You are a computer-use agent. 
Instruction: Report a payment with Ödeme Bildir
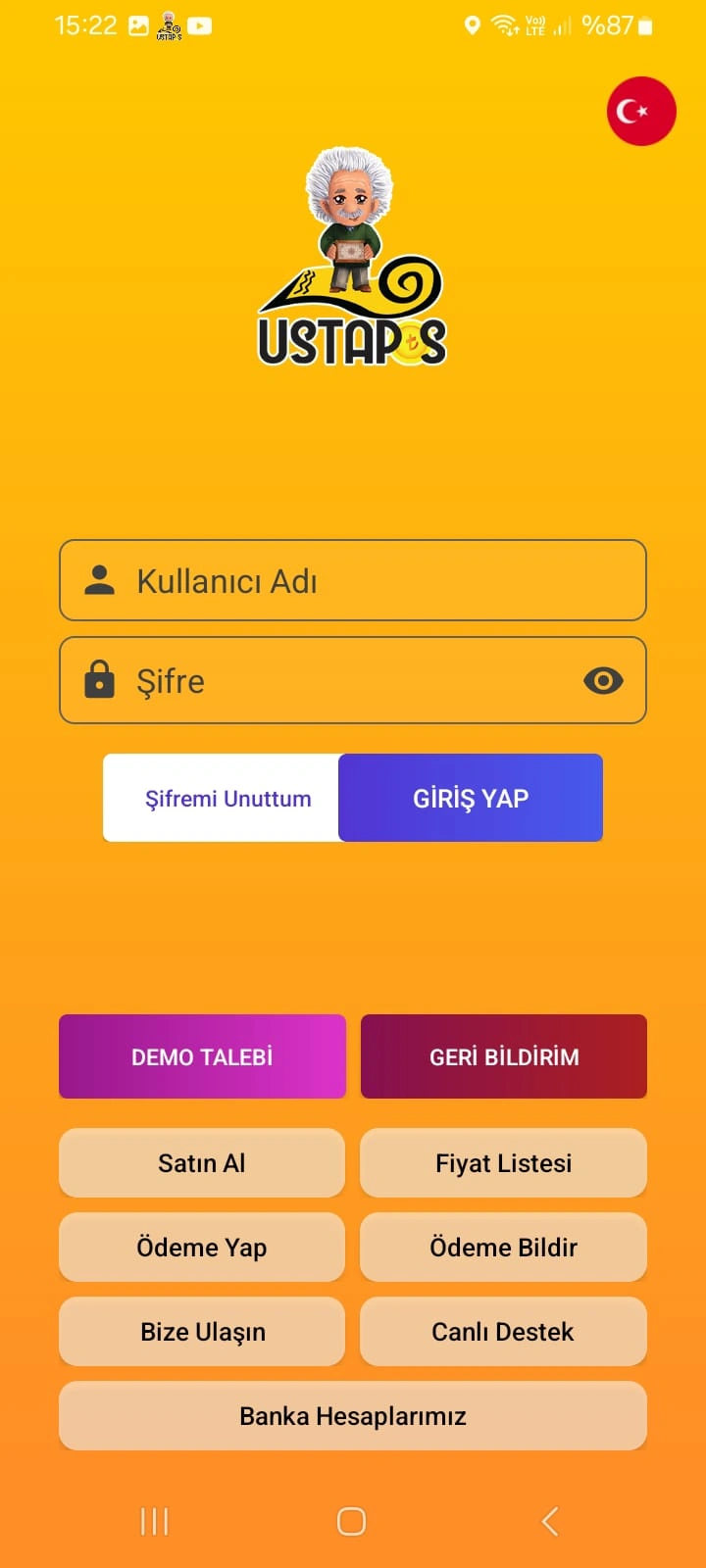click(504, 1248)
